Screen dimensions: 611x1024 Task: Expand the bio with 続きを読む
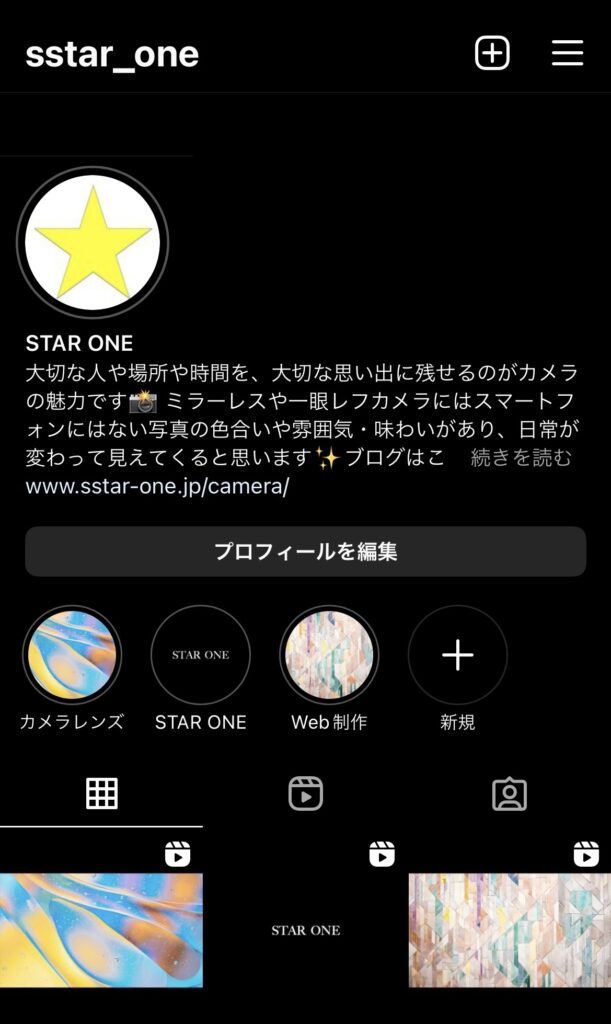click(521, 459)
